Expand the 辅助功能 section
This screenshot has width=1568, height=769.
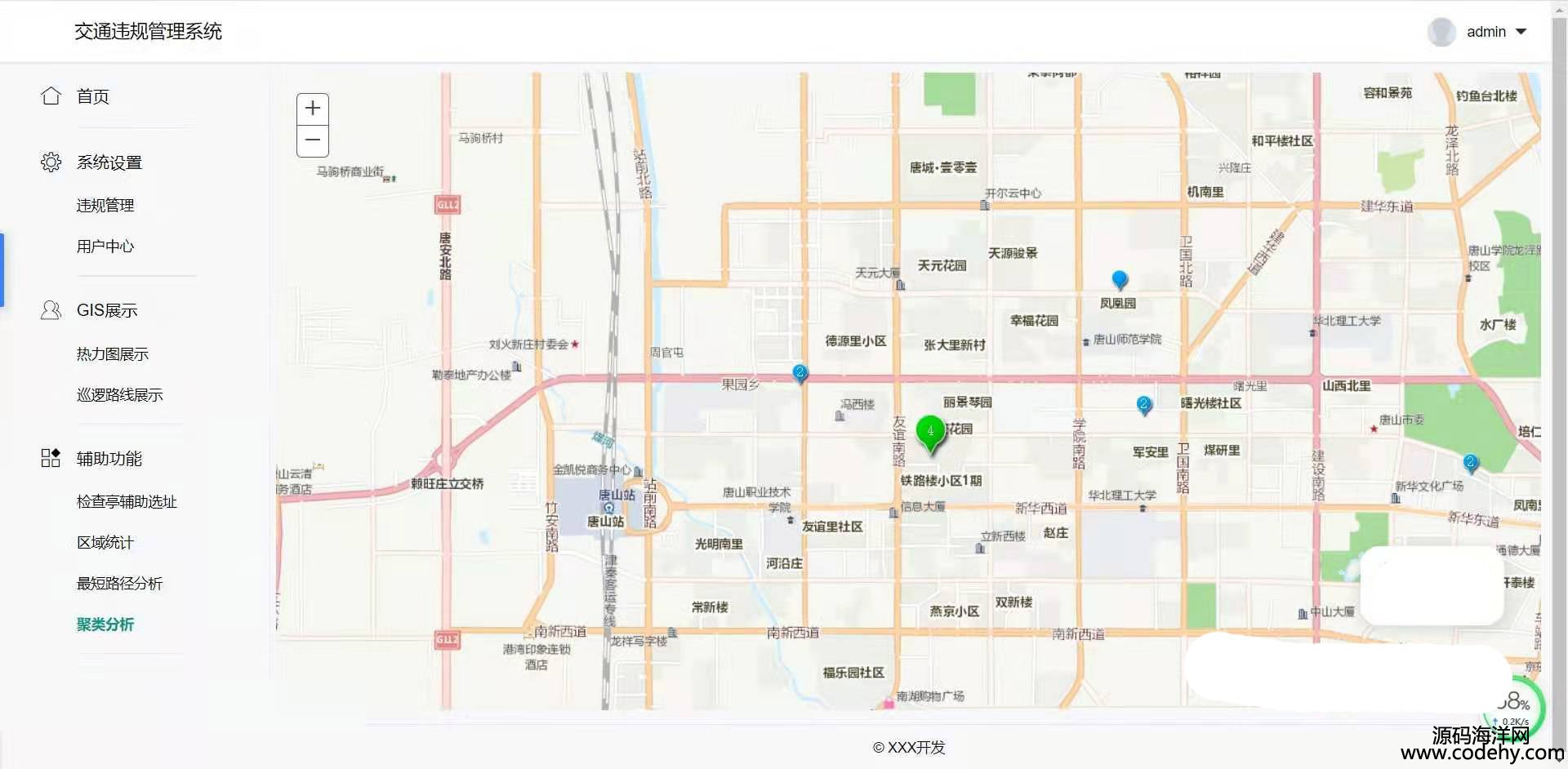[x=109, y=459]
